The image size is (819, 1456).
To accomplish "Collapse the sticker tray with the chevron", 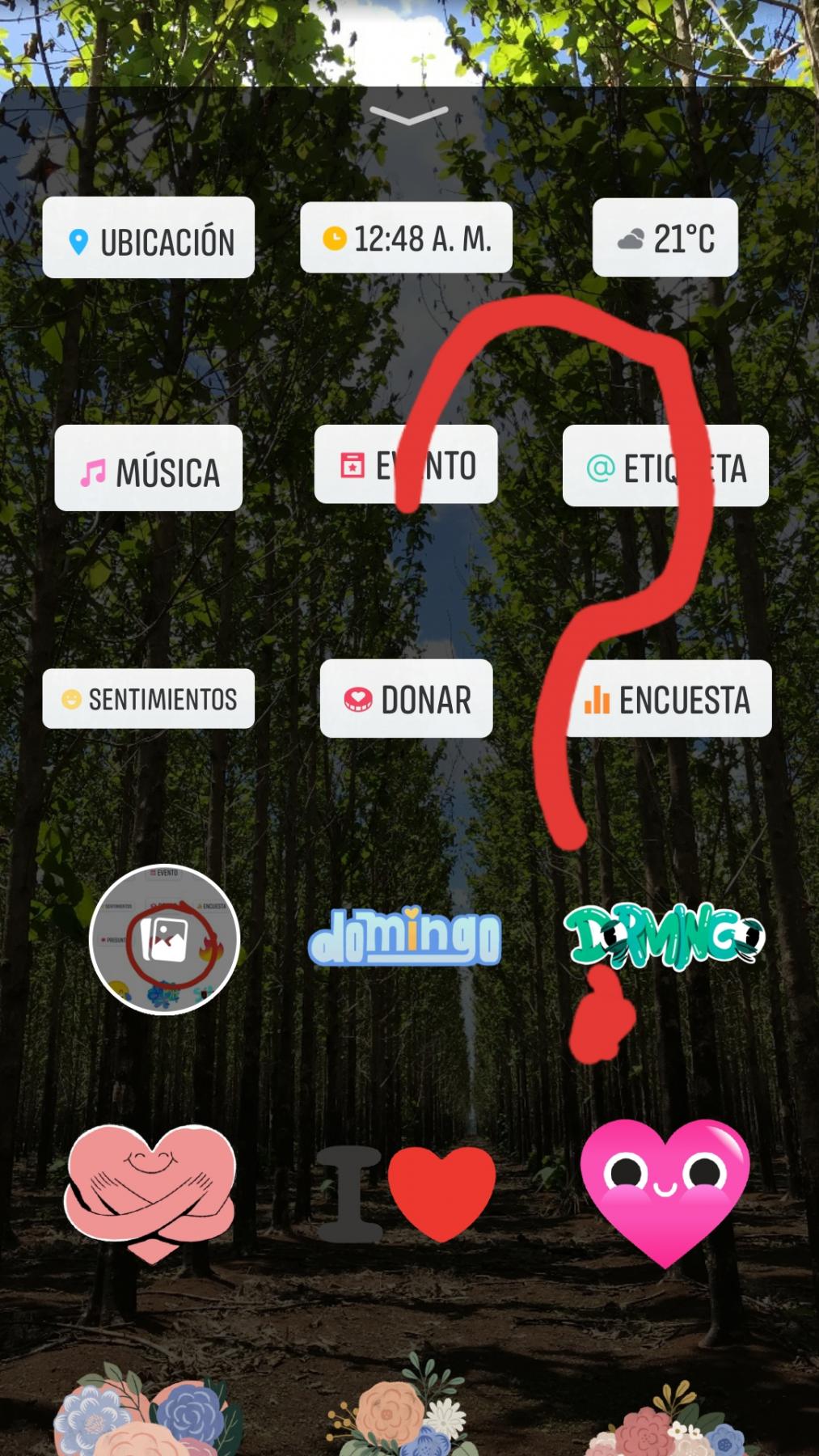I will coord(408,116).
